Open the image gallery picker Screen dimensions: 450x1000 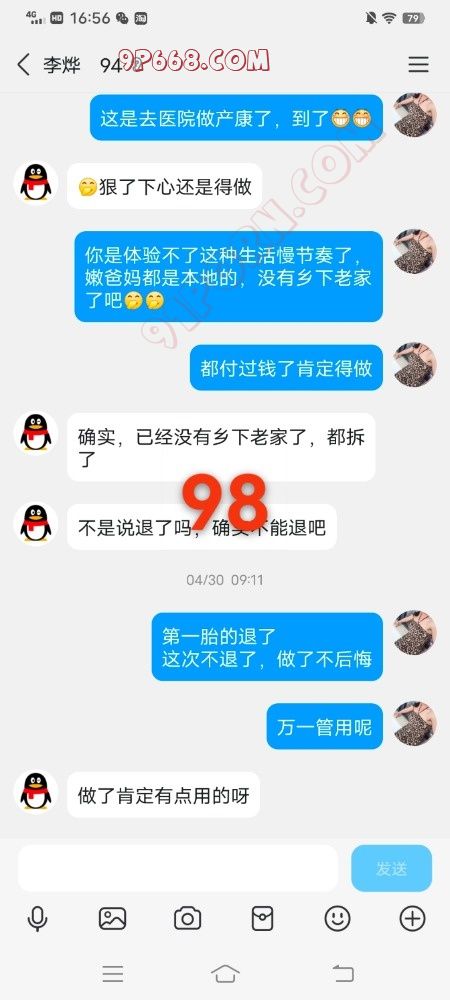click(x=112, y=918)
